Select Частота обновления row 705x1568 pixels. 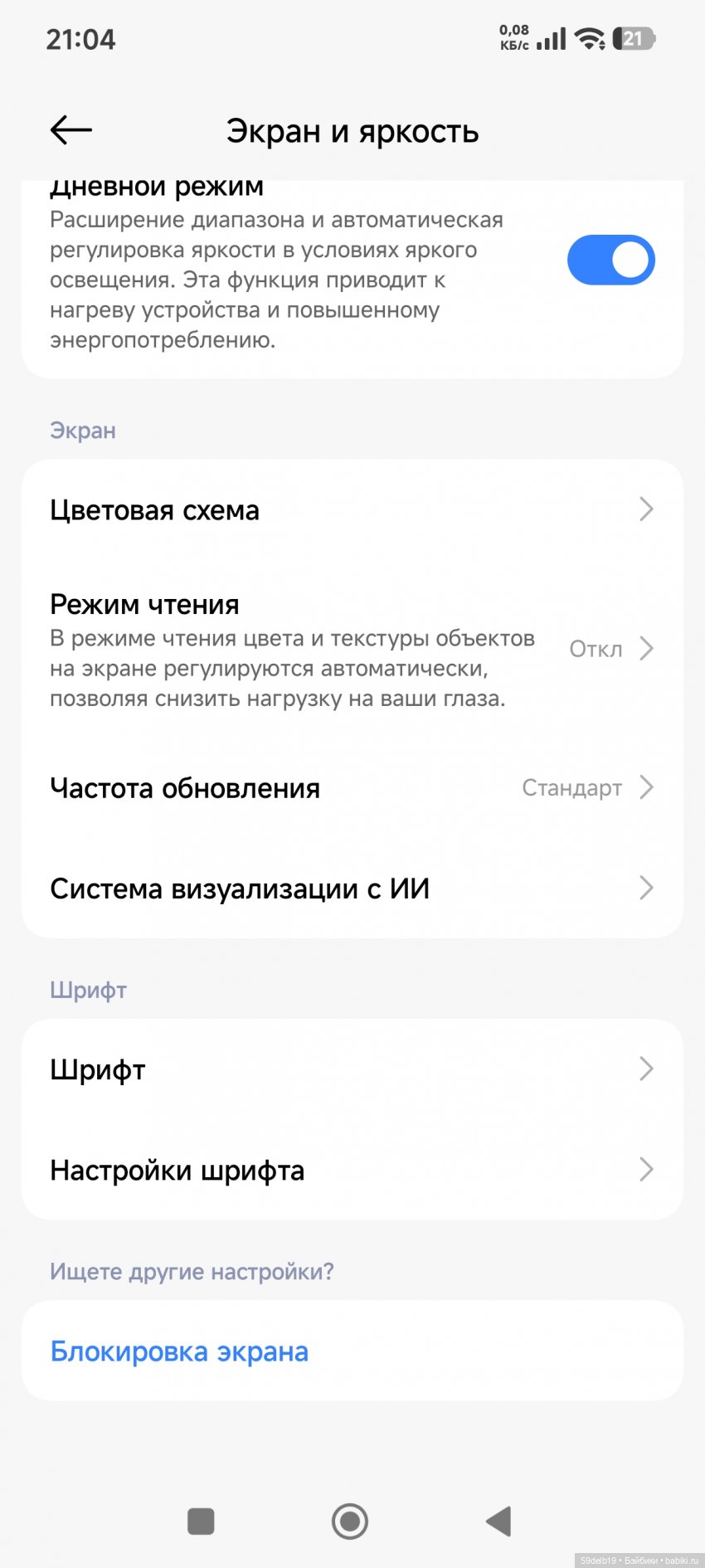[x=352, y=787]
